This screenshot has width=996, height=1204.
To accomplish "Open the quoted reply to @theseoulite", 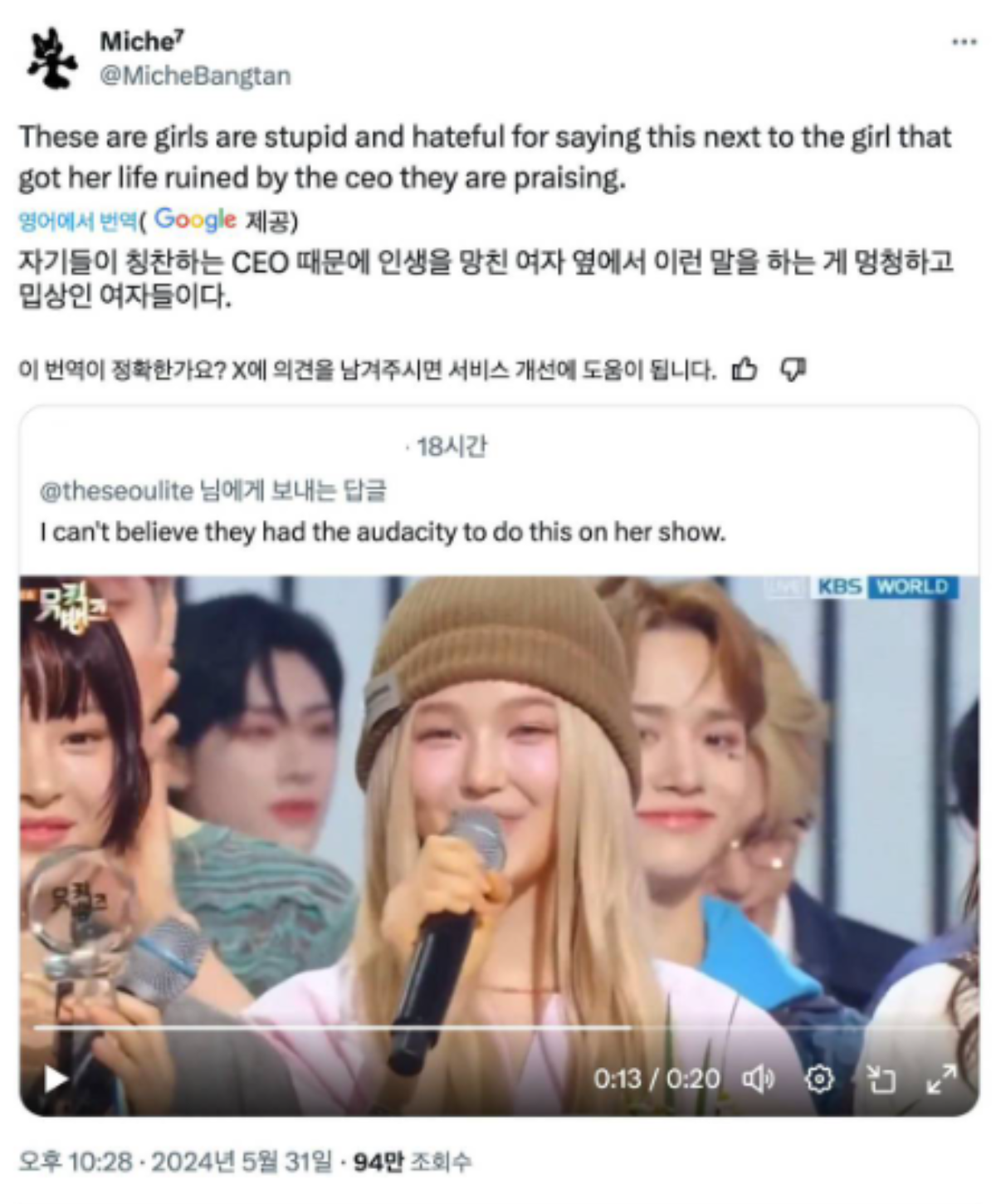I will pyautogui.click(x=382, y=531).
